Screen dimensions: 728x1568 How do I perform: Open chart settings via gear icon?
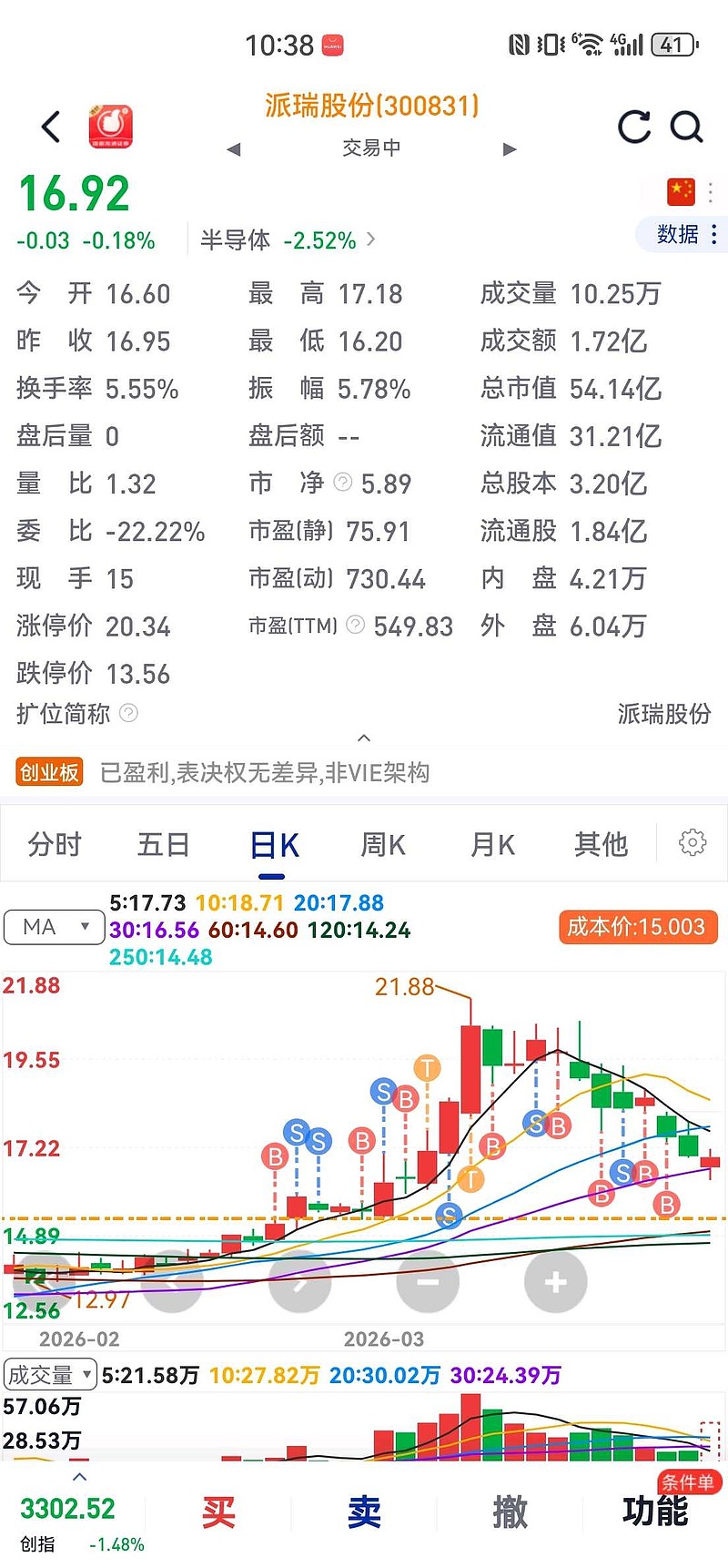693,844
